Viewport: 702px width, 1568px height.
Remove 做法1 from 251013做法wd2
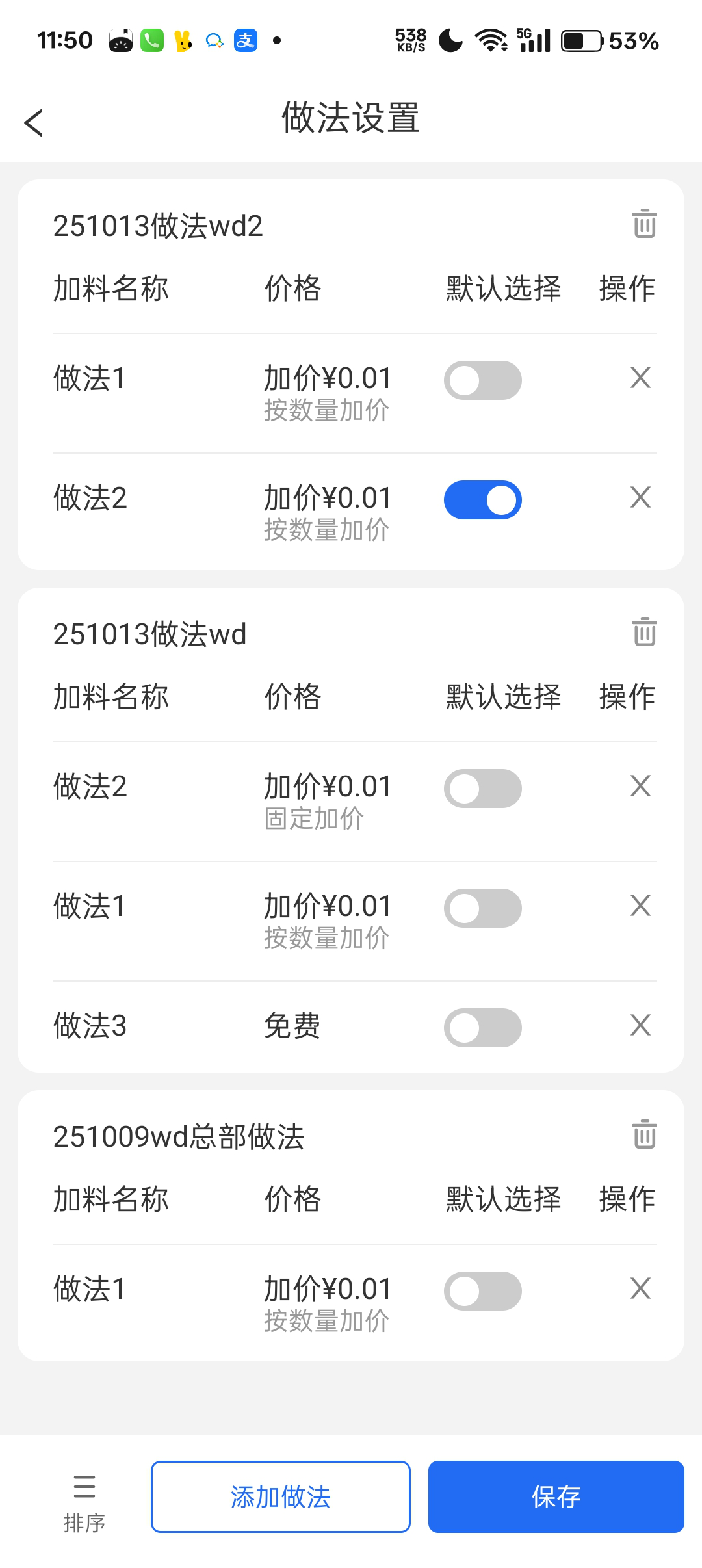640,378
